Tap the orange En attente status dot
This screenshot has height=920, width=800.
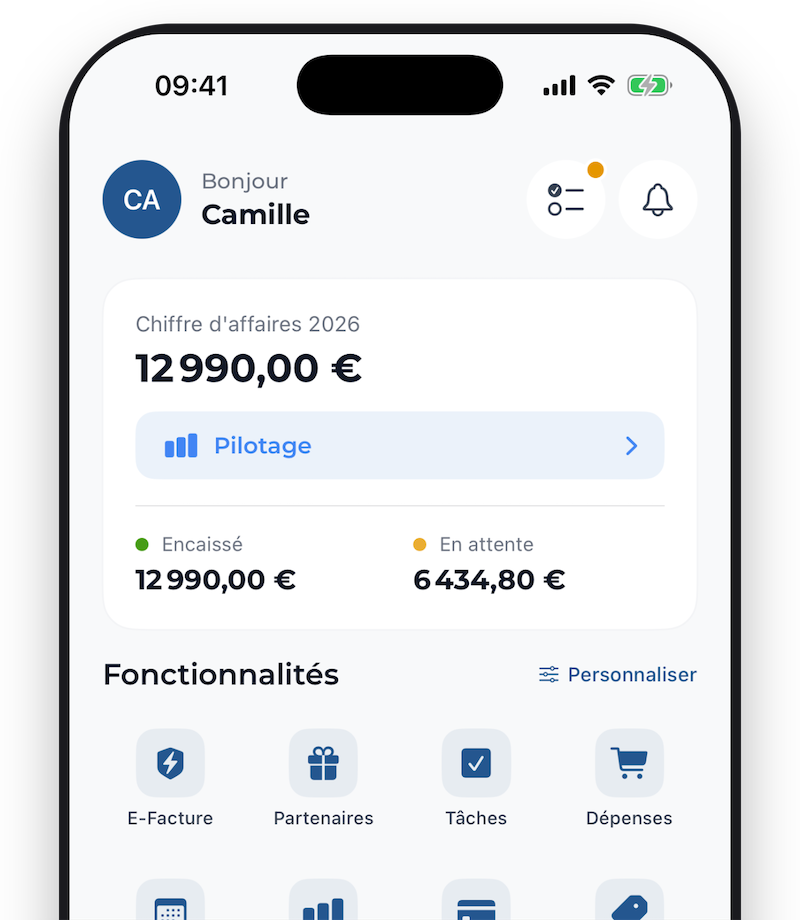click(421, 544)
